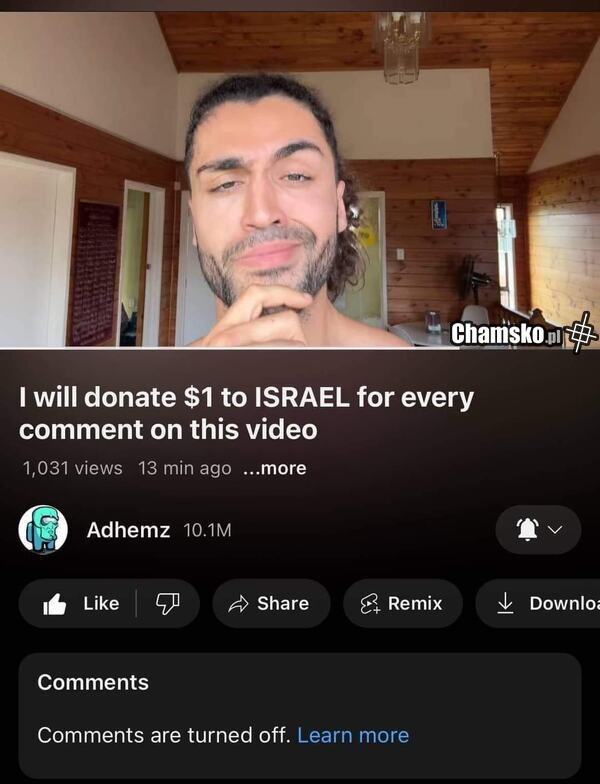Open the Adhemz channel page
The height and width of the screenshot is (784, 600).
[128, 530]
